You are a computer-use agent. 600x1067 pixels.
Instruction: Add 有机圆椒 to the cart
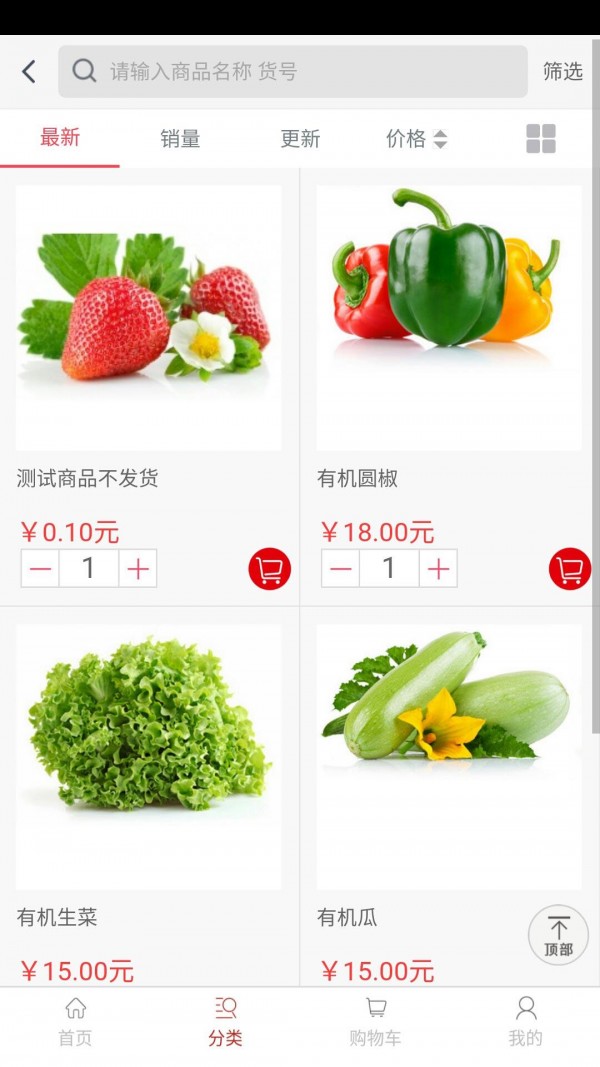point(569,569)
